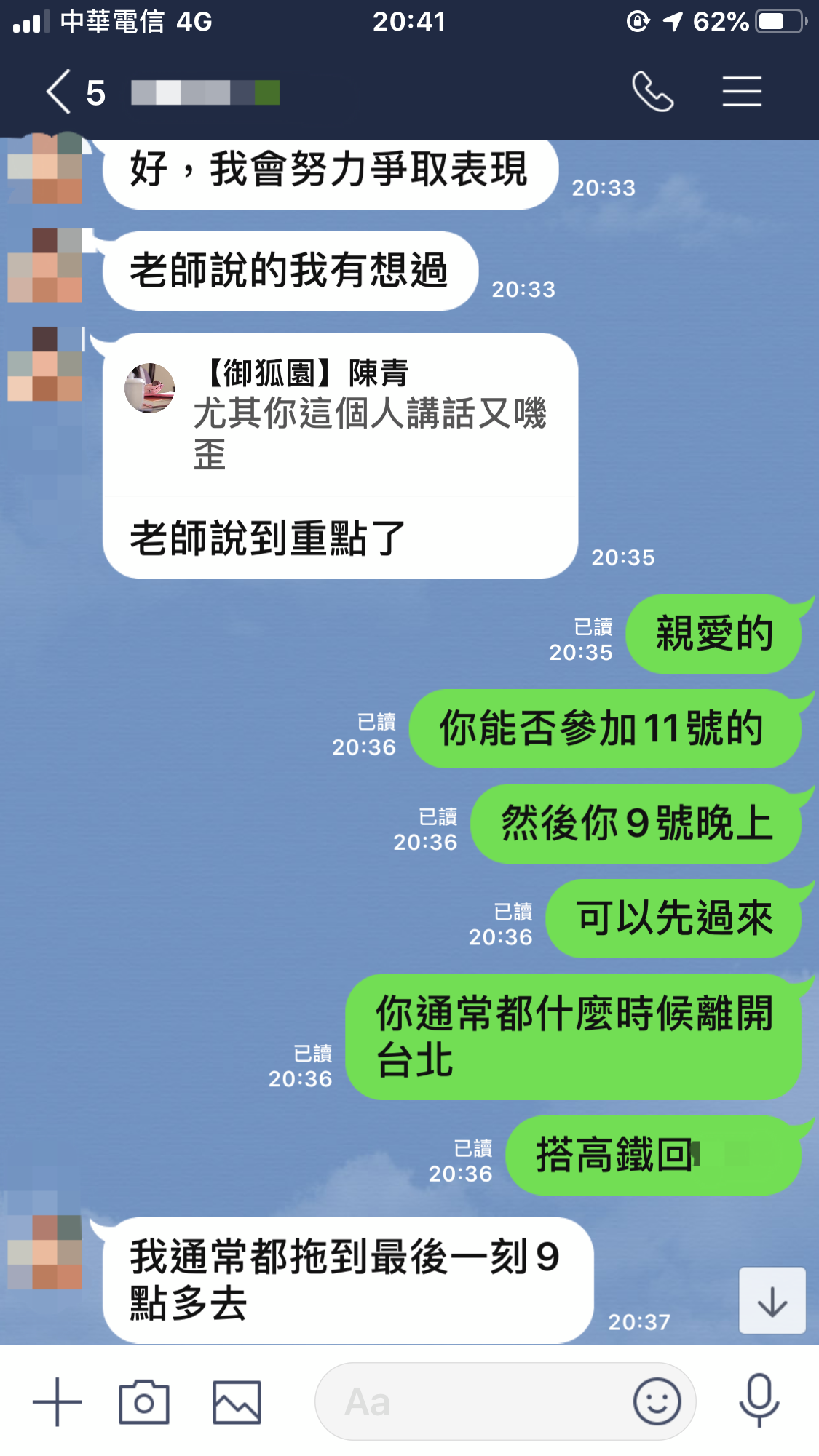Open the quoted 陳青 message reply
Viewport: 819px width, 1456px height.
tap(339, 413)
